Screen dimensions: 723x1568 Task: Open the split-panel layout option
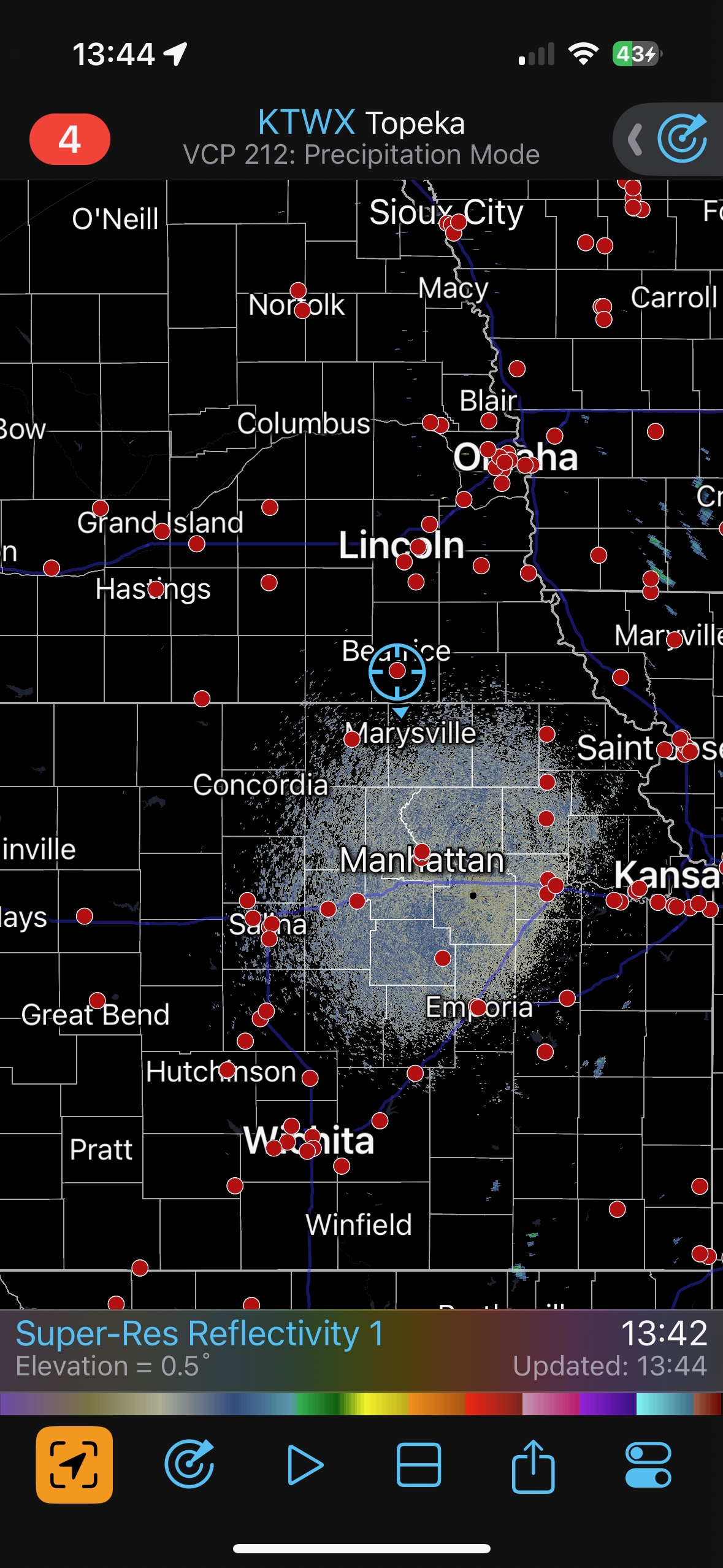point(418,1464)
